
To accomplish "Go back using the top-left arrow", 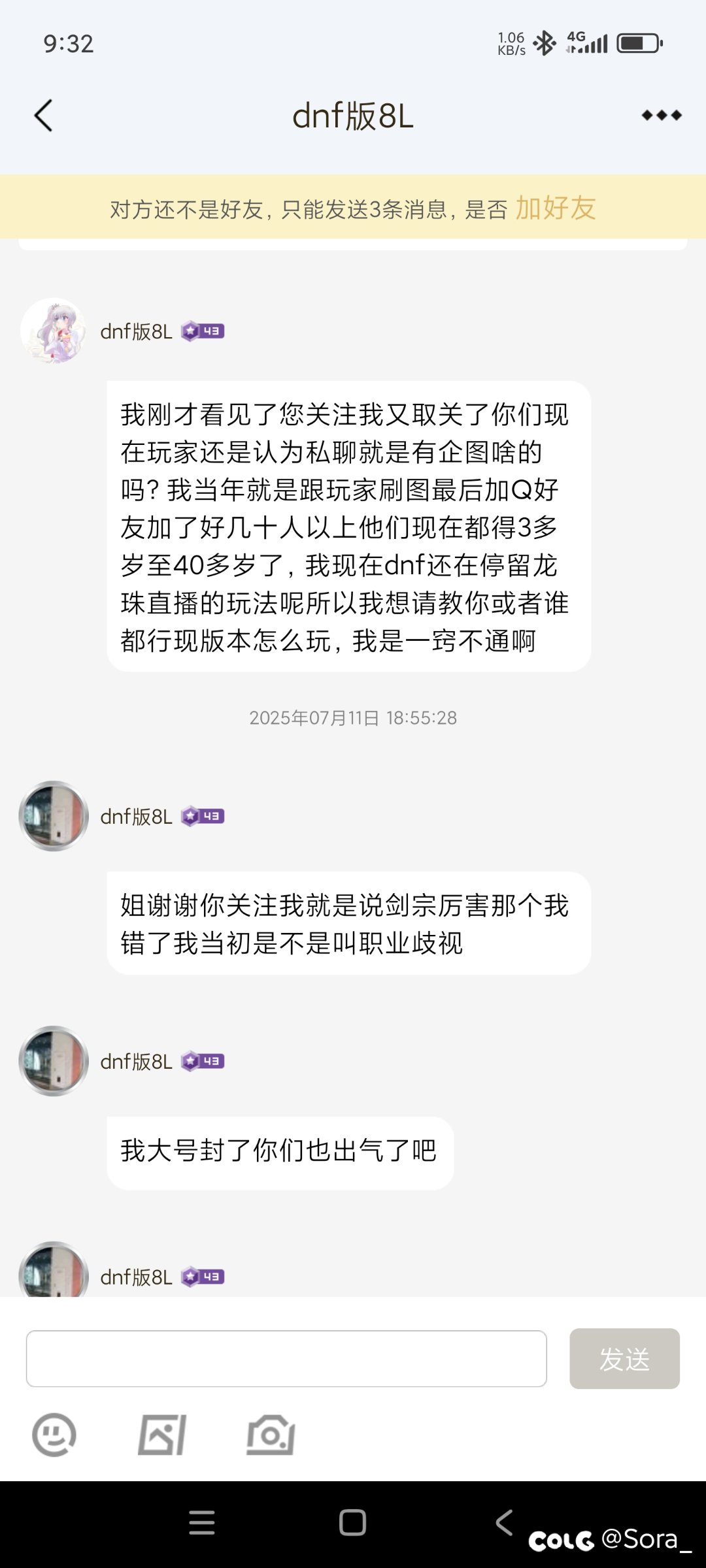I will (43, 116).
